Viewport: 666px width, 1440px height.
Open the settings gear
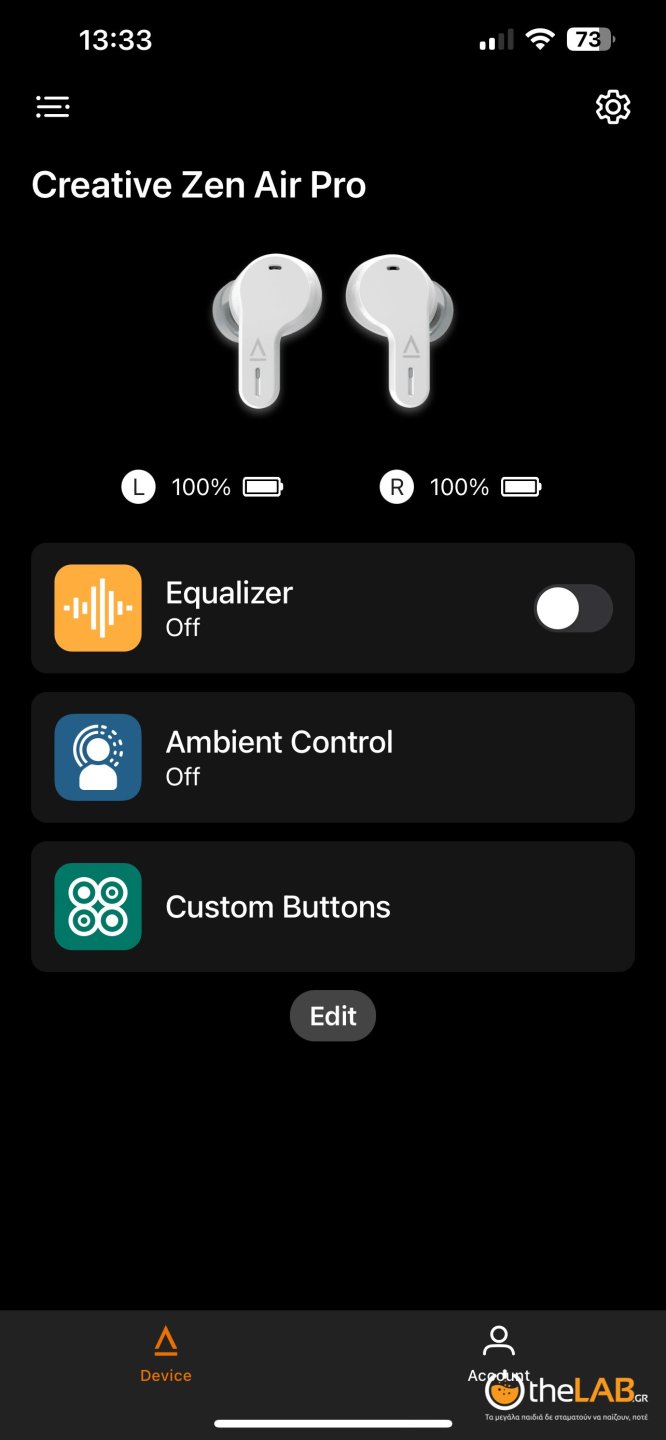(613, 107)
